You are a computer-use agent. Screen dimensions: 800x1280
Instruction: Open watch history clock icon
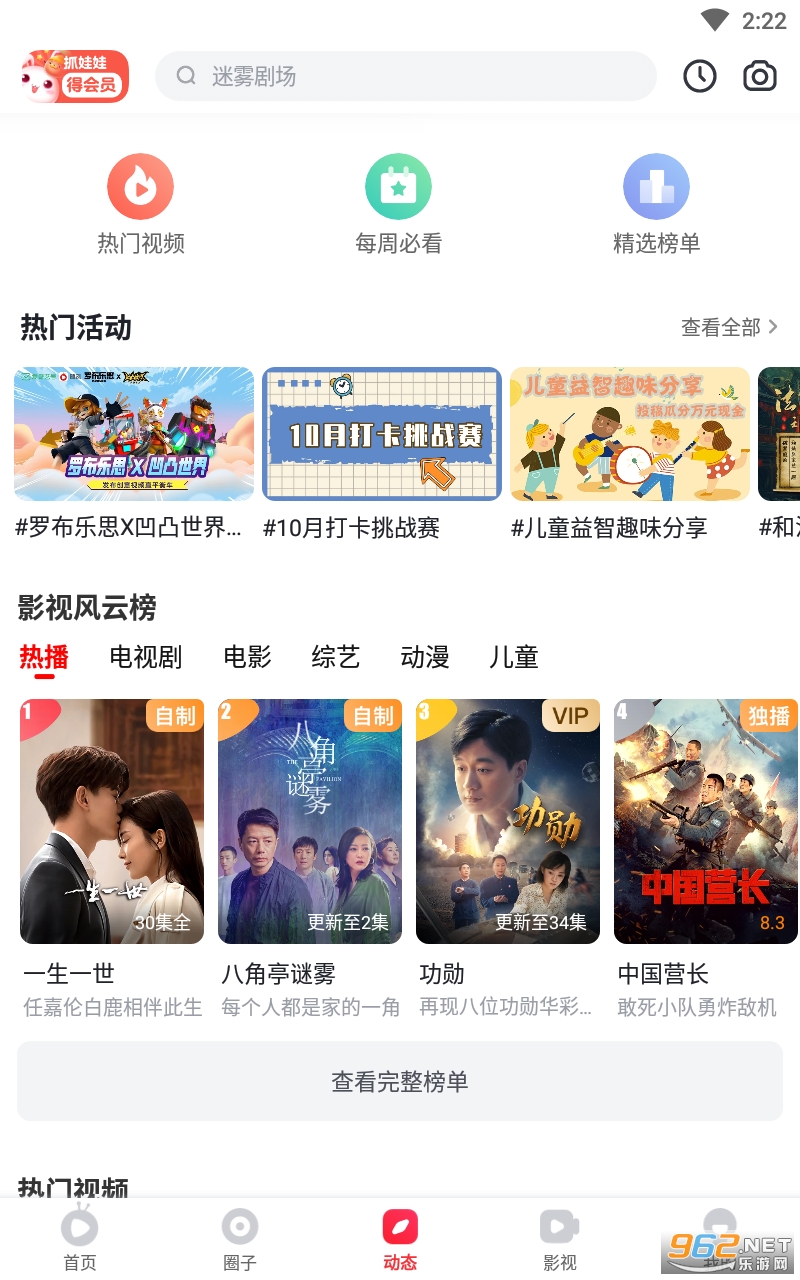[699, 76]
